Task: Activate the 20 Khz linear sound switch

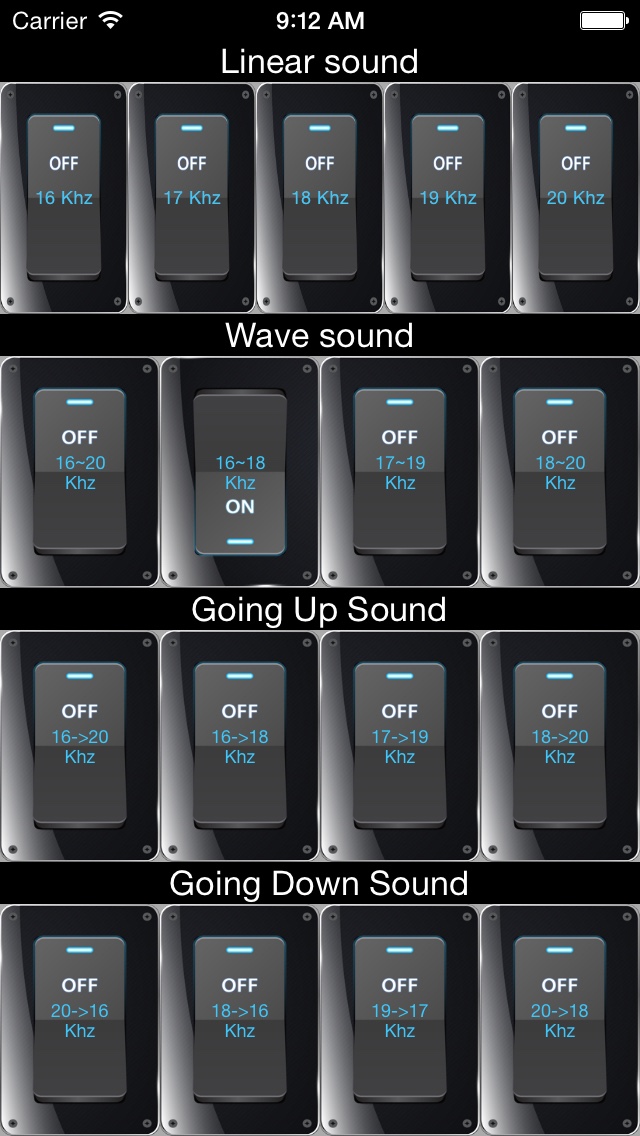Action: click(575, 197)
